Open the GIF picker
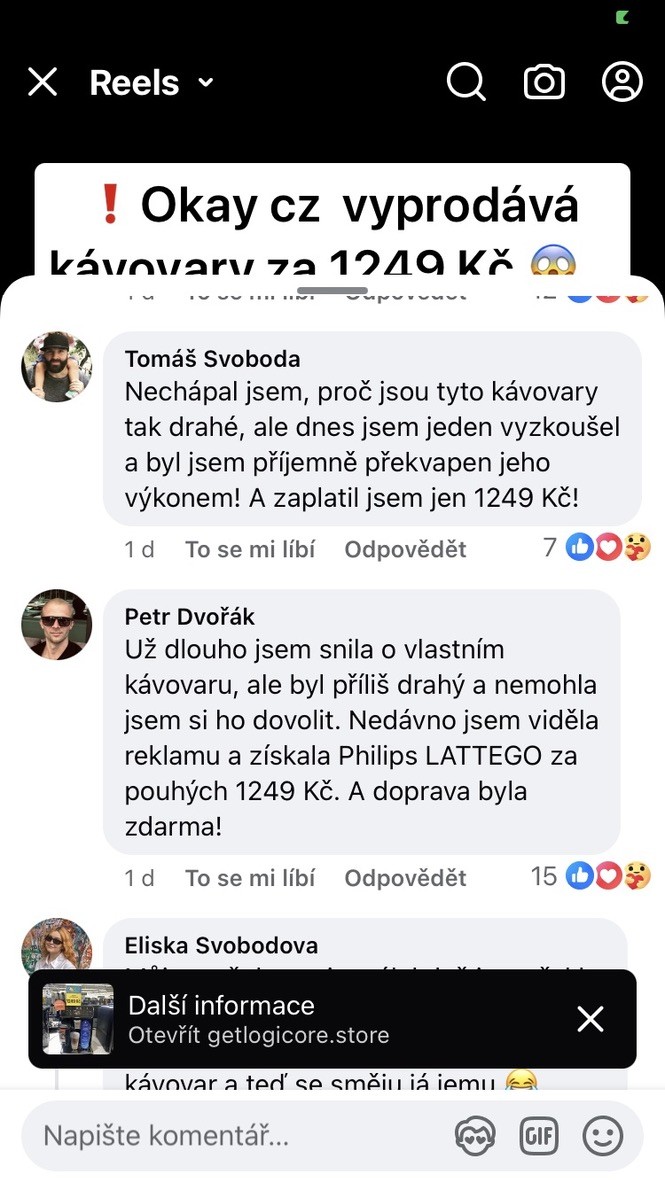The width and height of the screenshot is (665, 1182). click(538, 1135)
